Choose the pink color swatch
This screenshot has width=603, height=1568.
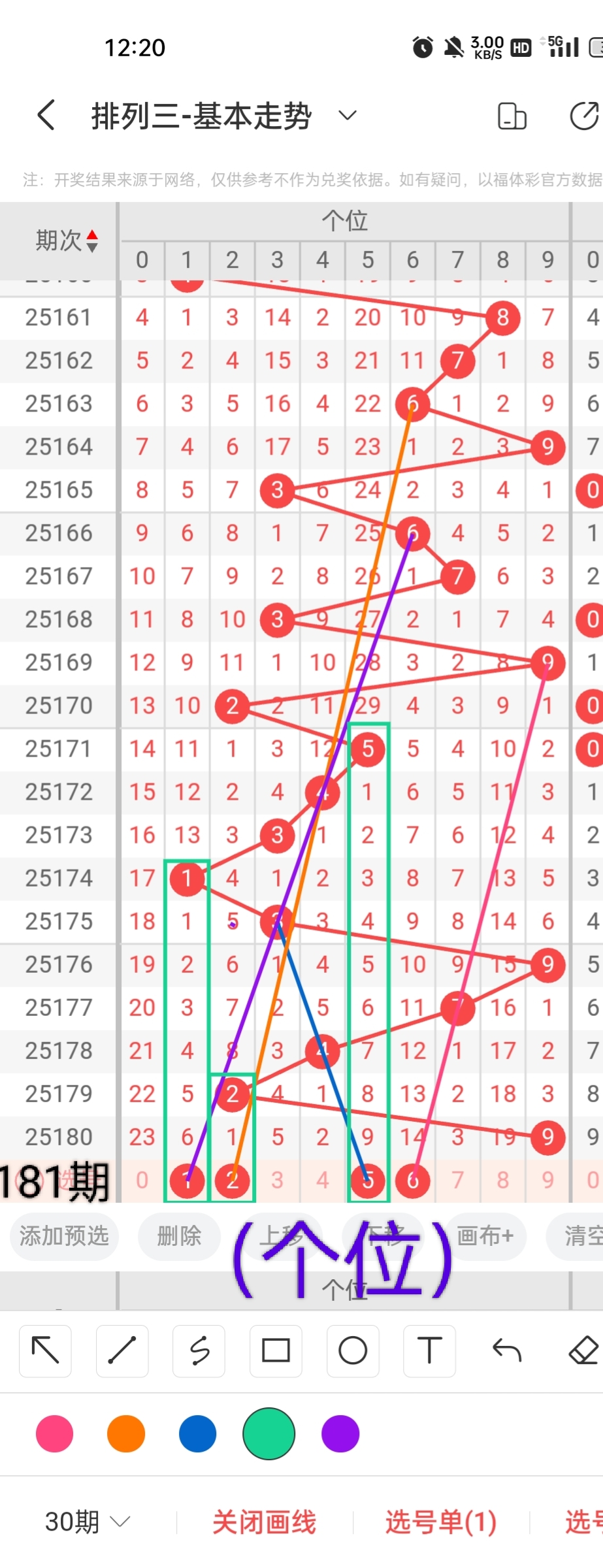55,1433
